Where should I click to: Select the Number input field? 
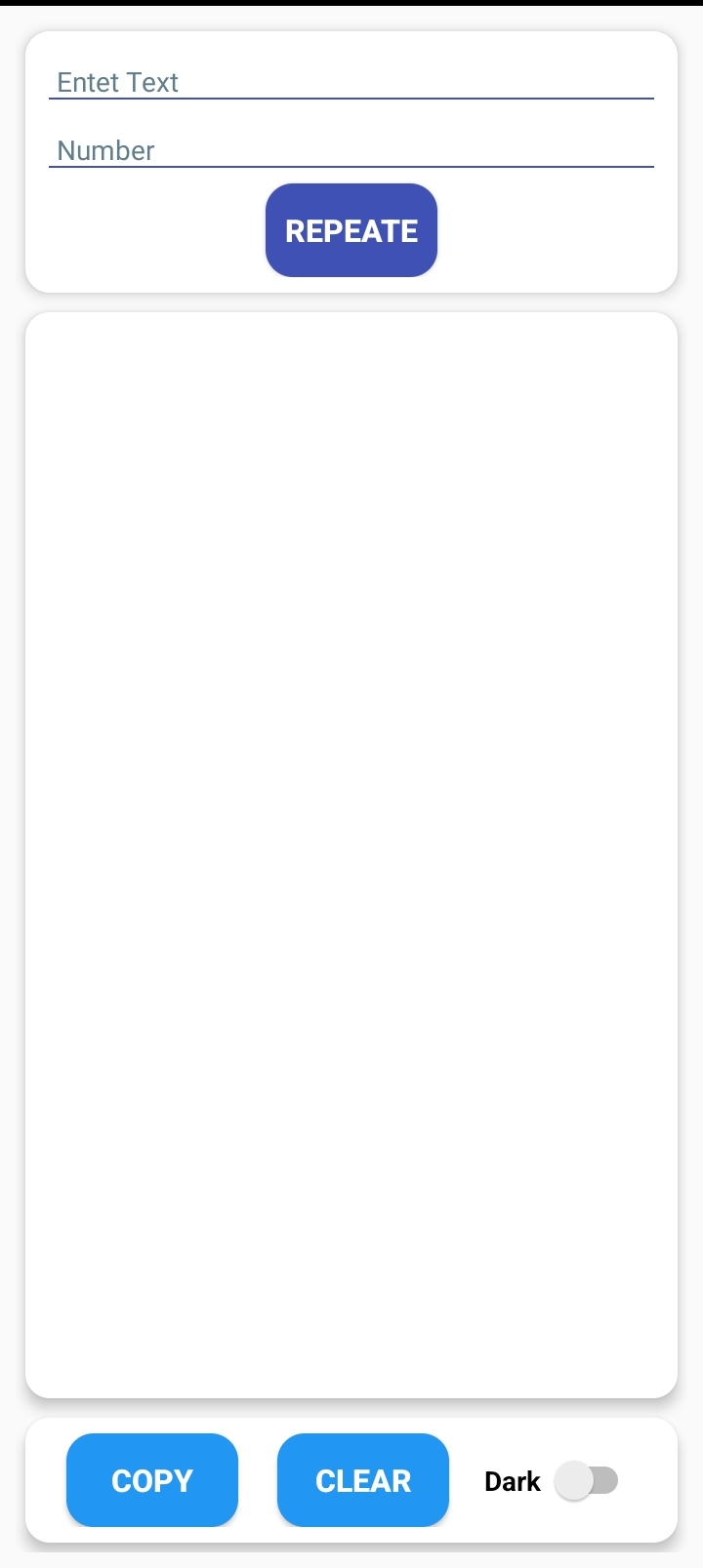tap(351, 149)
